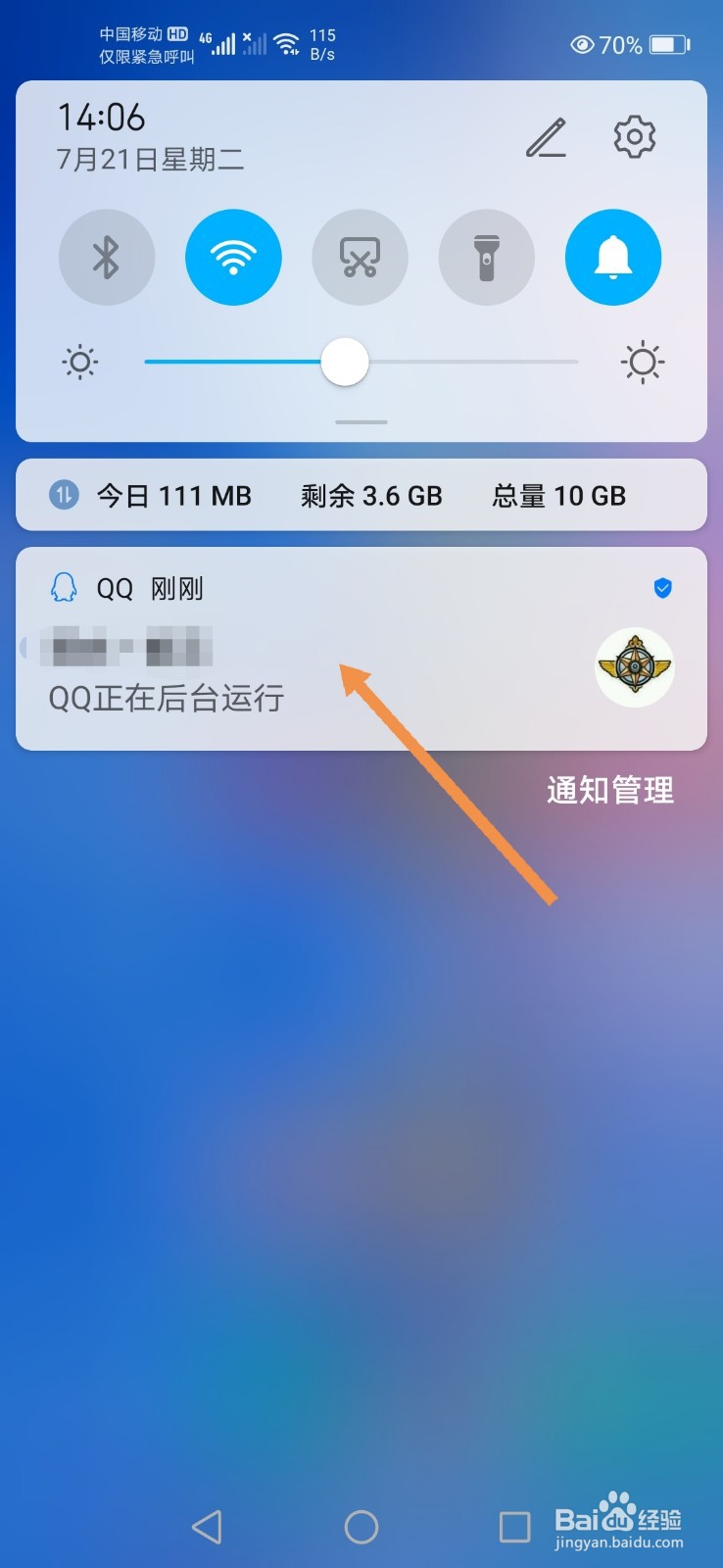
Task: Tap the home navigation button
Action: pos(361,1526)
